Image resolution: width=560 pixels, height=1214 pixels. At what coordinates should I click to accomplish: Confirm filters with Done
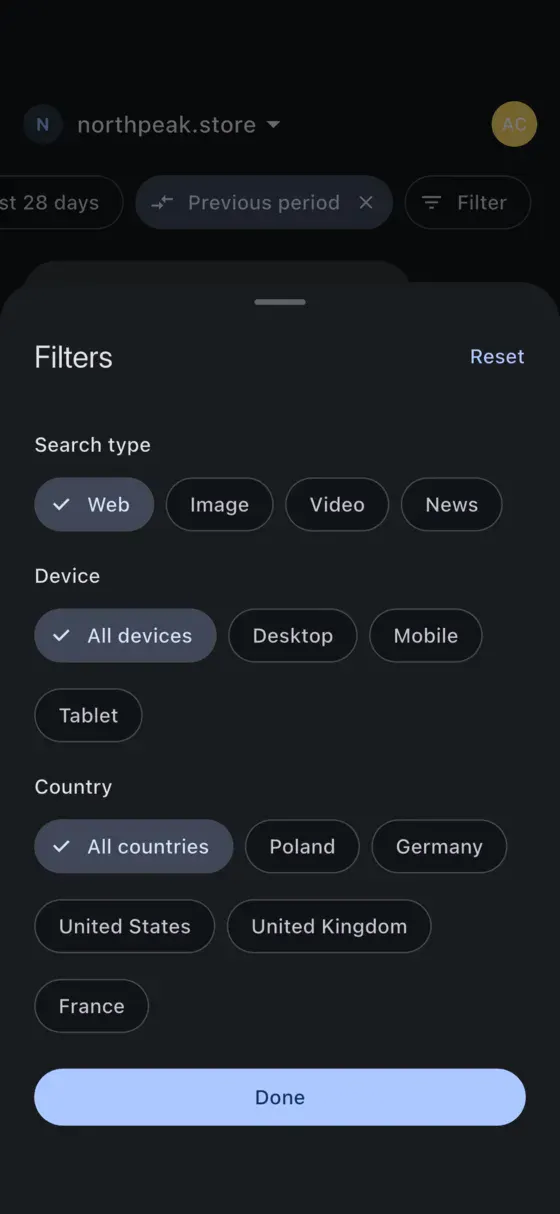280,1097
